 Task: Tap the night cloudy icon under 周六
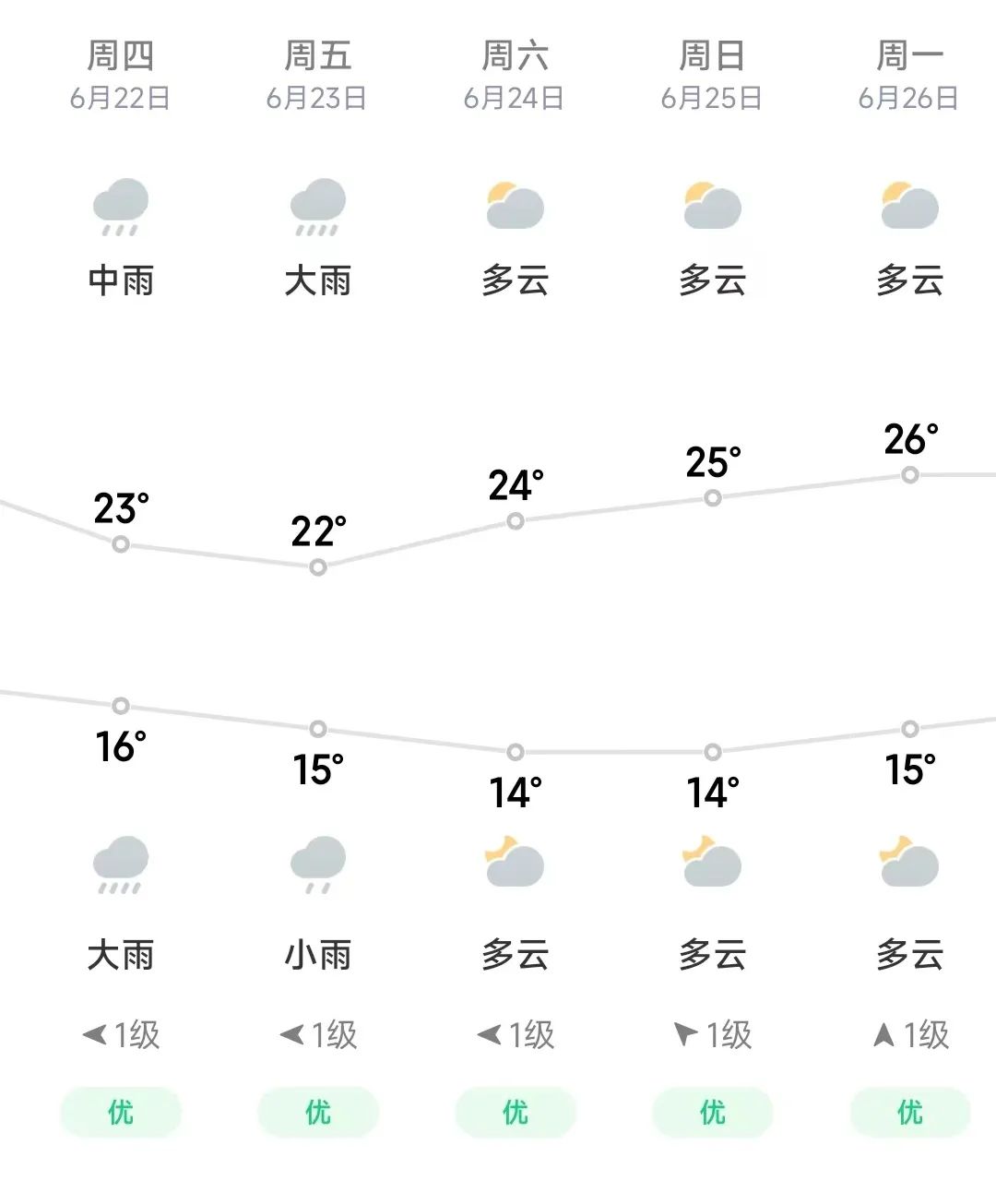tap(515, 864)
